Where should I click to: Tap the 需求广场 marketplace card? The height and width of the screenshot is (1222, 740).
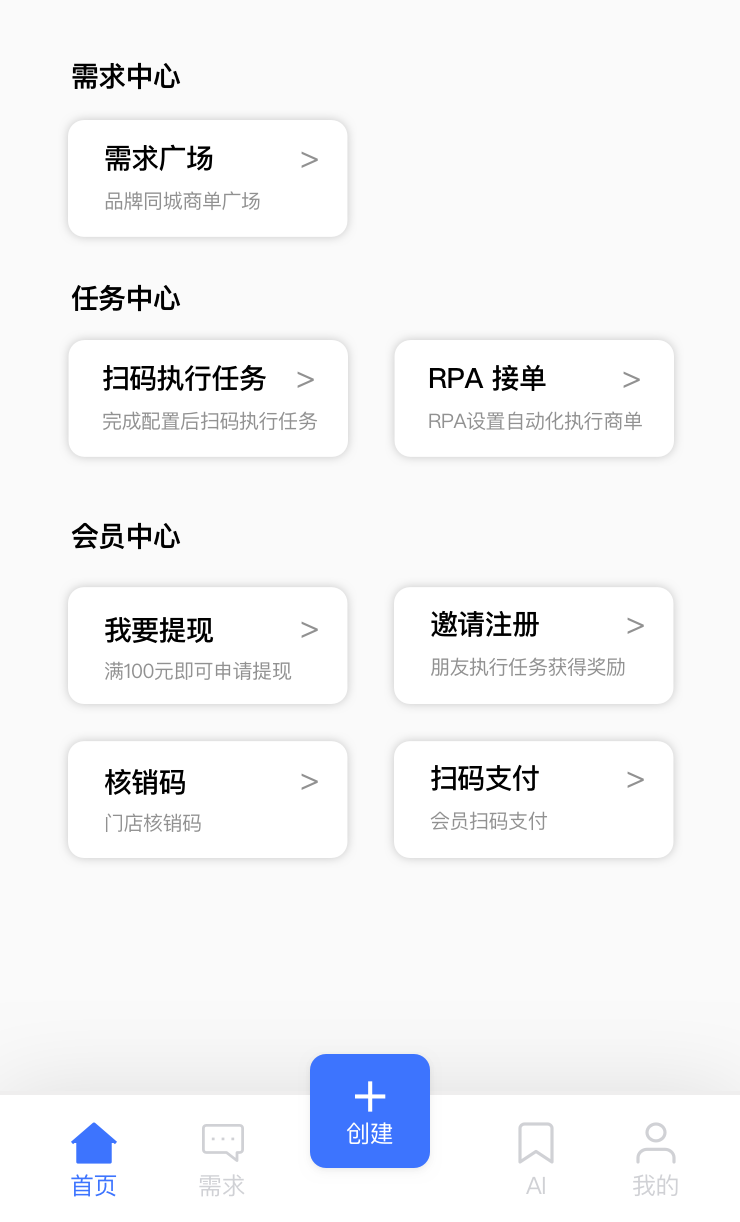(x=207, y=178)
